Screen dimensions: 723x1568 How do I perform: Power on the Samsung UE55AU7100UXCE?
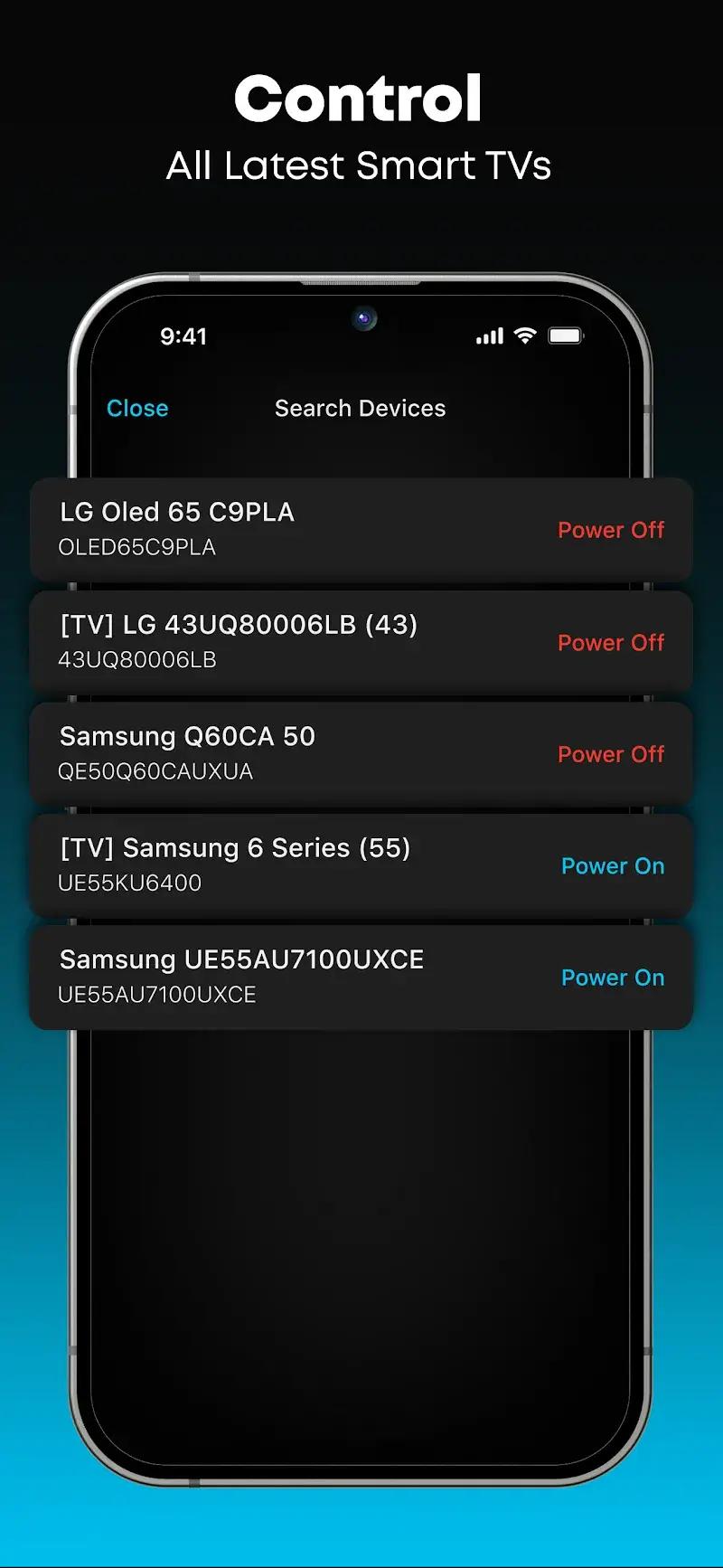click(613, 978)
